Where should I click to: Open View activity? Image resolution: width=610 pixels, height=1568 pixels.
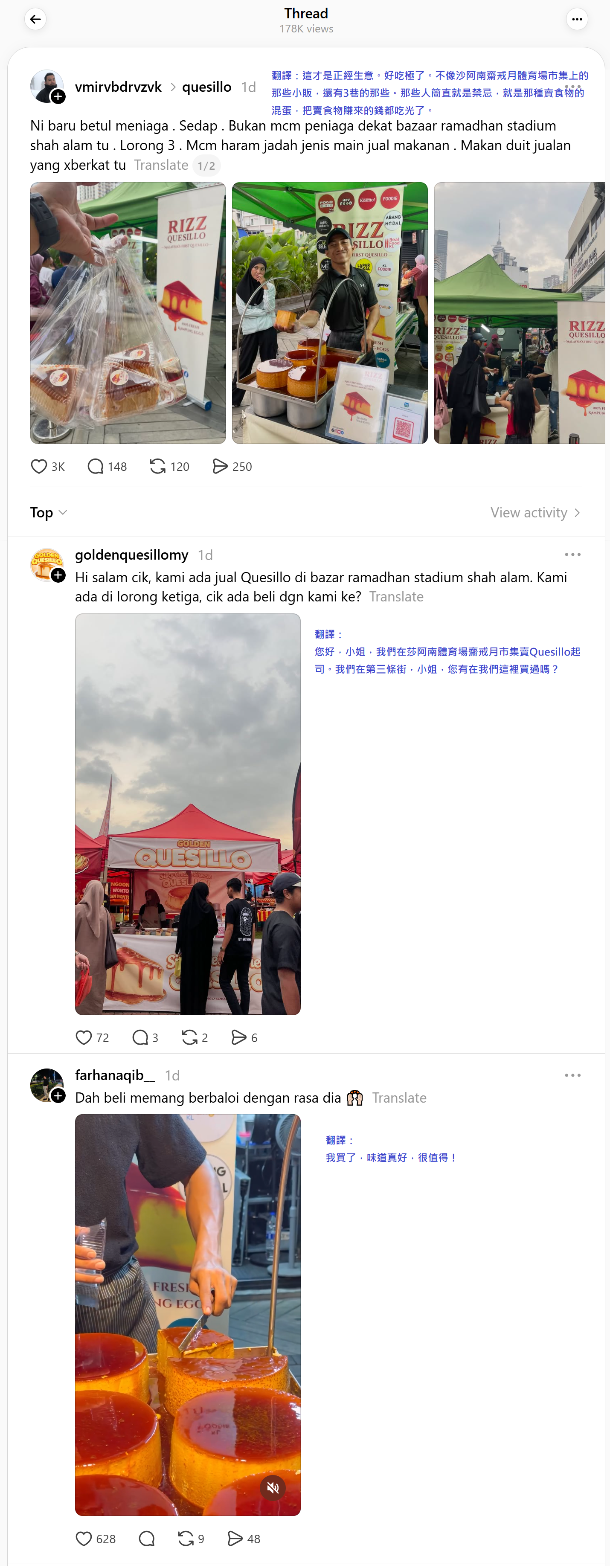(534, 513)
